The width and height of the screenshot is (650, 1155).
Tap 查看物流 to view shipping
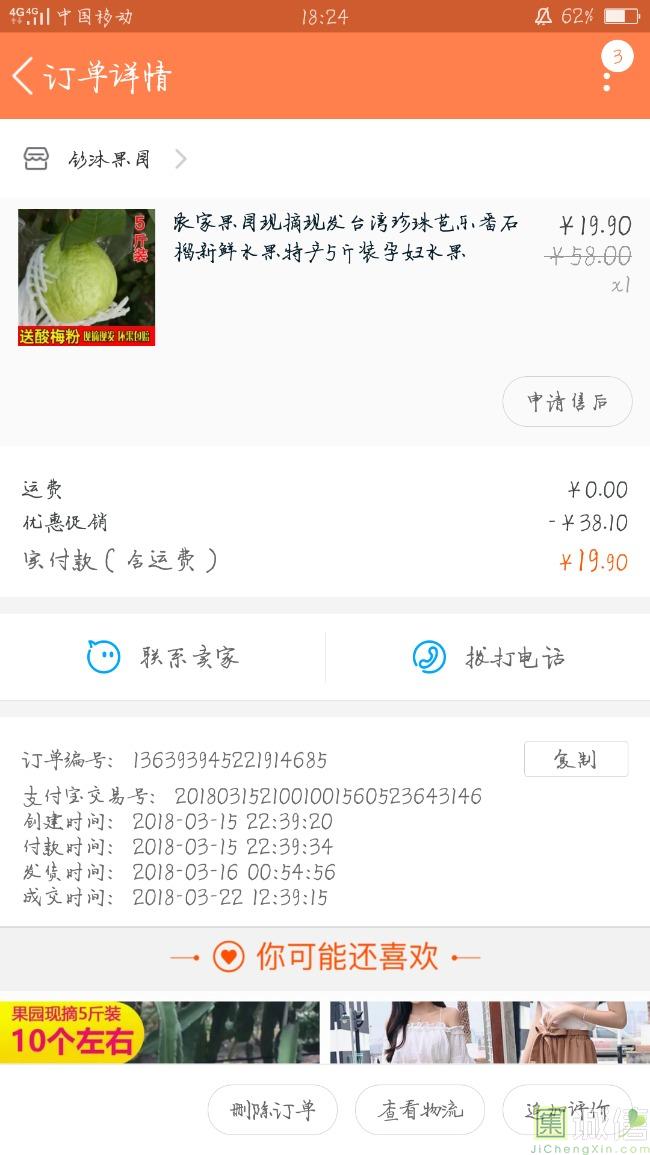419,1110
